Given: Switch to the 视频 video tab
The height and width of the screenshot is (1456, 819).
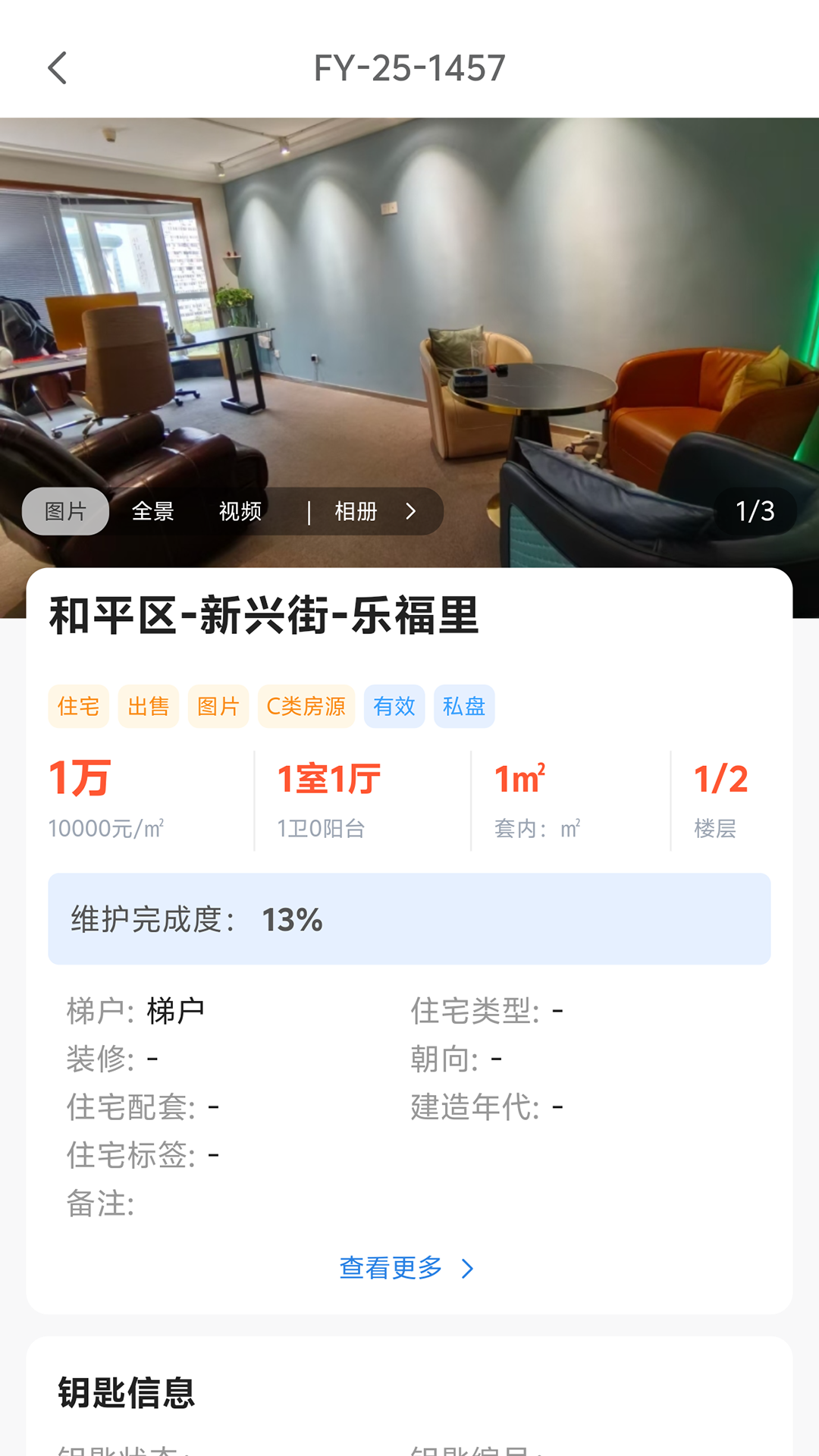Looking at the screenshot, I should click(240, 512).
